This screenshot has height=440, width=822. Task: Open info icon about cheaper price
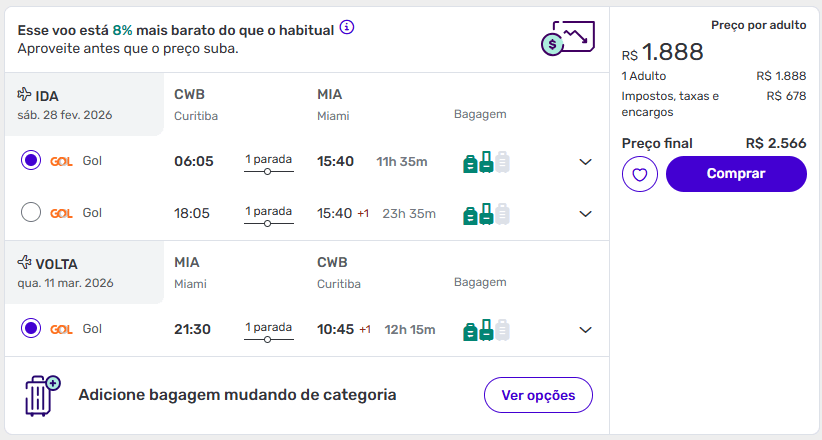coord(347,27)
